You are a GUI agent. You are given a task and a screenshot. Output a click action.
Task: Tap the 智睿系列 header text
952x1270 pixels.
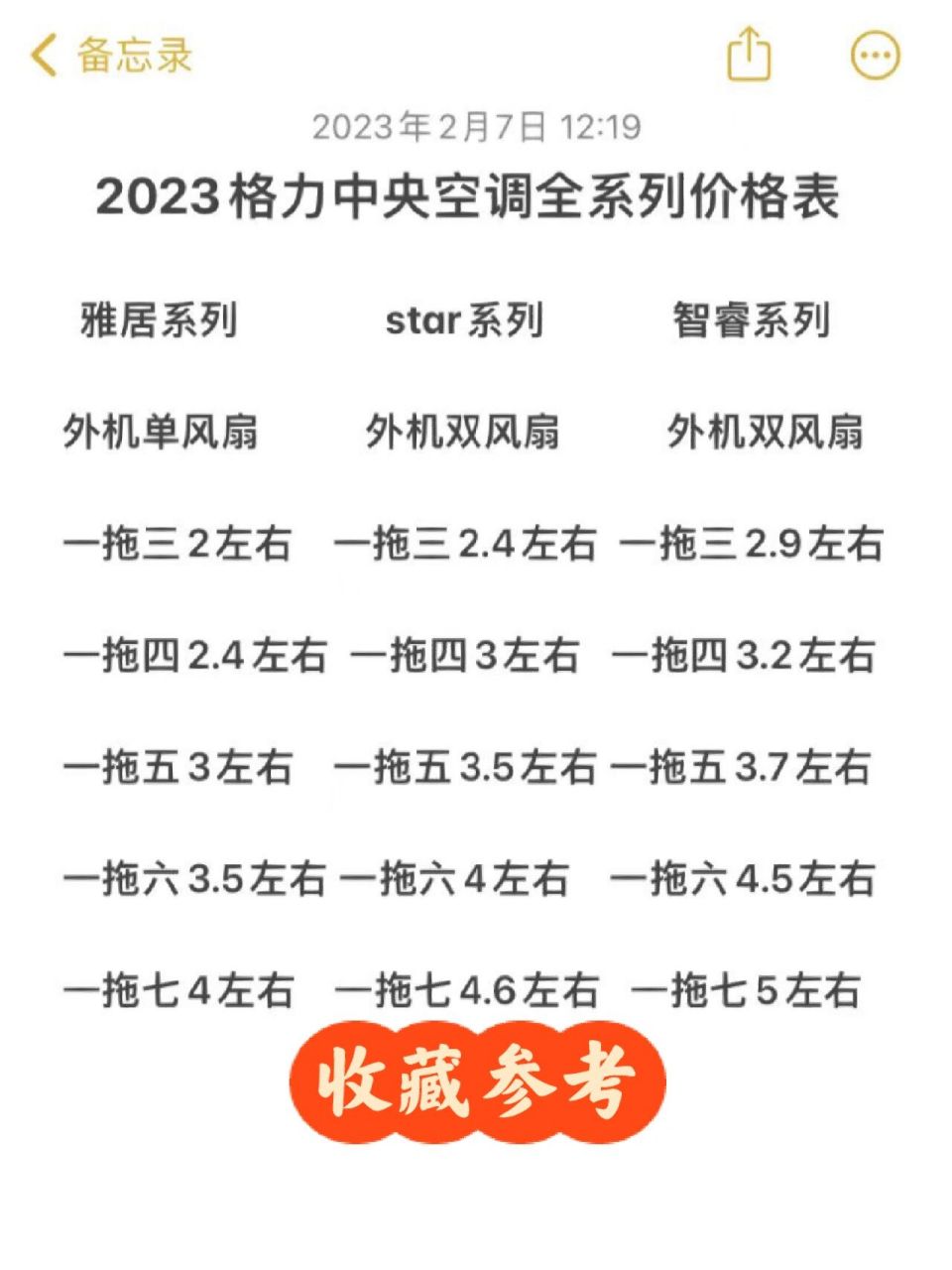click(752, 319)
